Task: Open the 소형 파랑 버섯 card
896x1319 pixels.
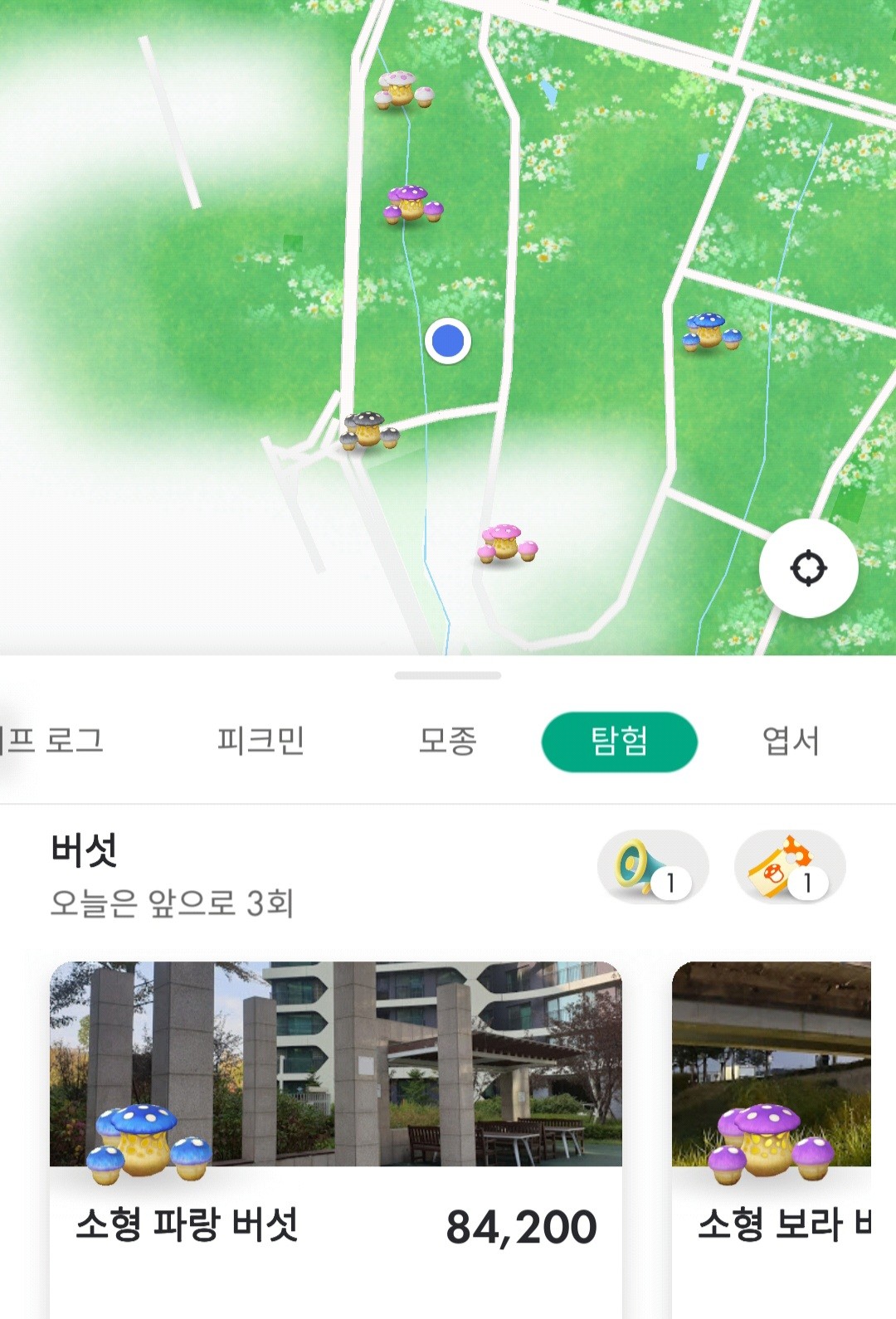Action: tap(335, 1136)
